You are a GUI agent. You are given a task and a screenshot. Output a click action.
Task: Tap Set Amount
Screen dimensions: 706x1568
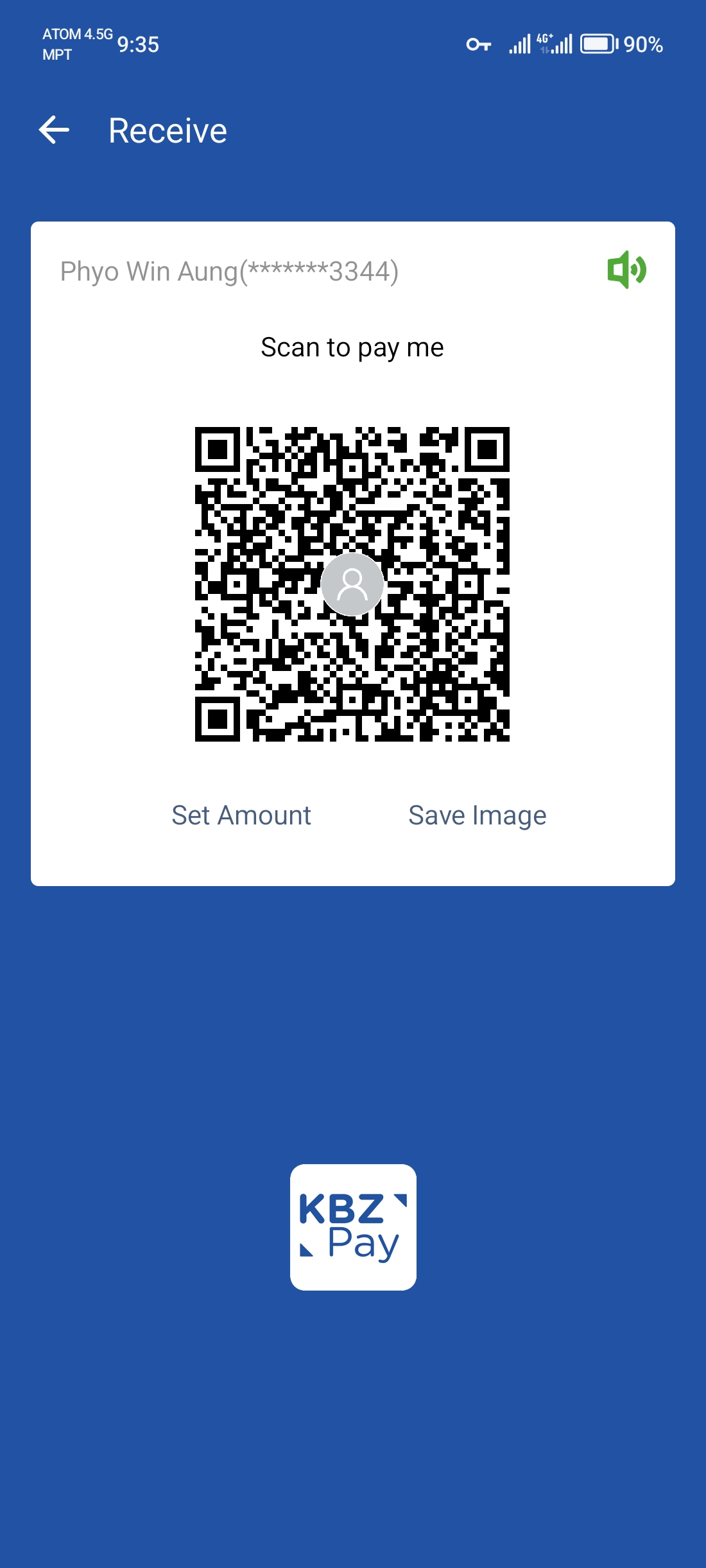click(x=241, y=815)
